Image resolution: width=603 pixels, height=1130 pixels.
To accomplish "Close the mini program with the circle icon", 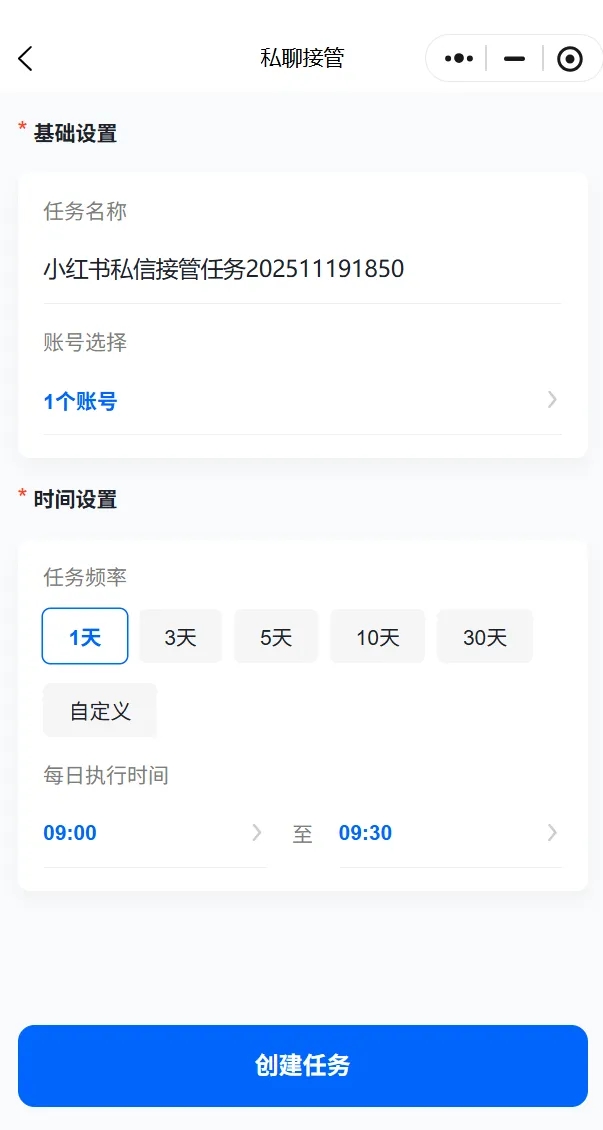I will 570,59.
